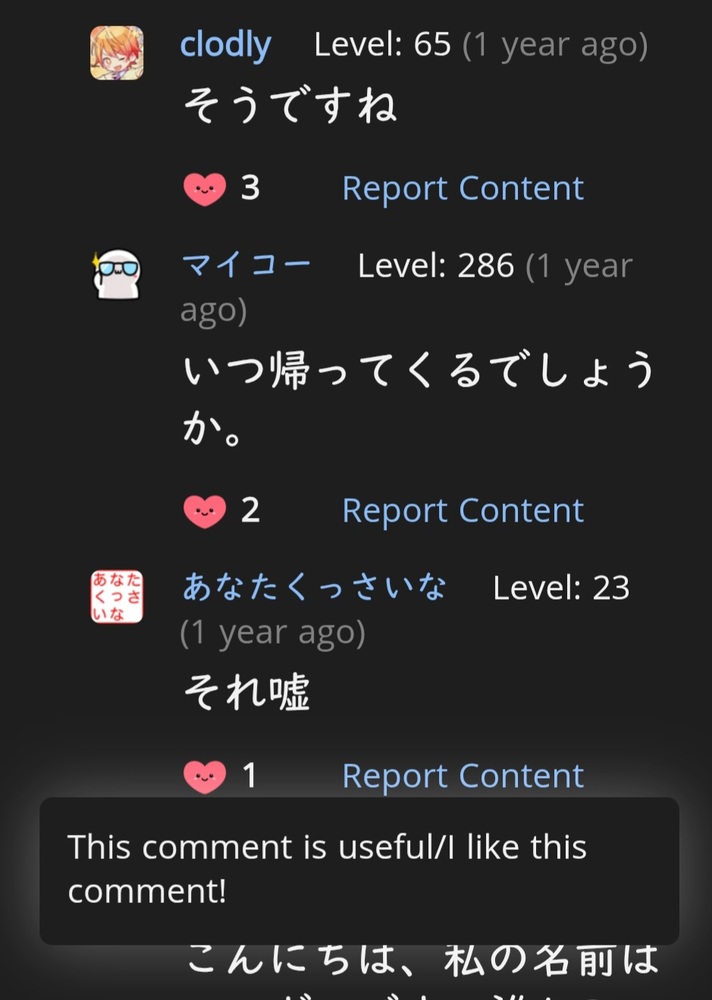This screenshot has height=1000, width=712.
Task: Like あなたくっさいな's comment with the heart
Action: 205,776
